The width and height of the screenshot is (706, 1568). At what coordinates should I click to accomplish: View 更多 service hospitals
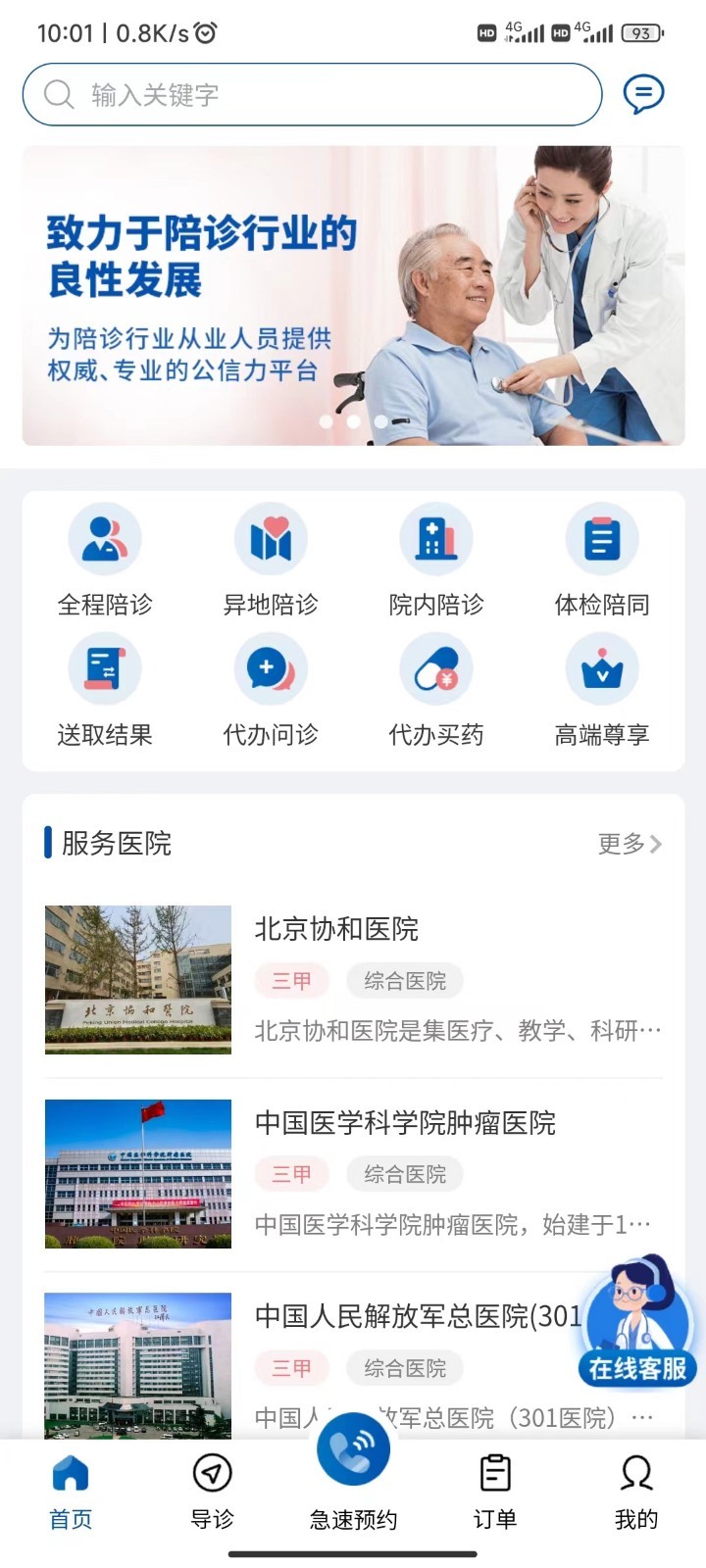pos(630,844)
